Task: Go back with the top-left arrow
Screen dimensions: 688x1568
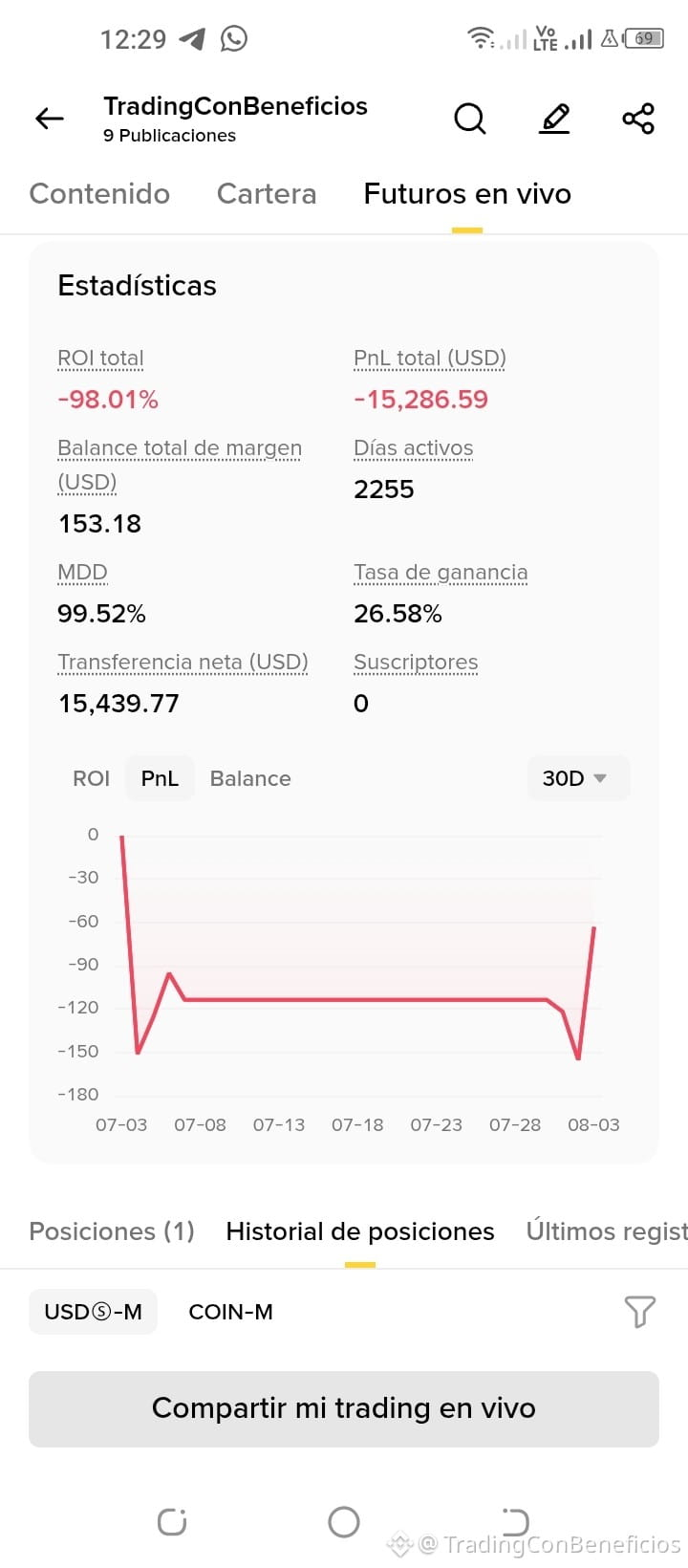Action: 50,119
